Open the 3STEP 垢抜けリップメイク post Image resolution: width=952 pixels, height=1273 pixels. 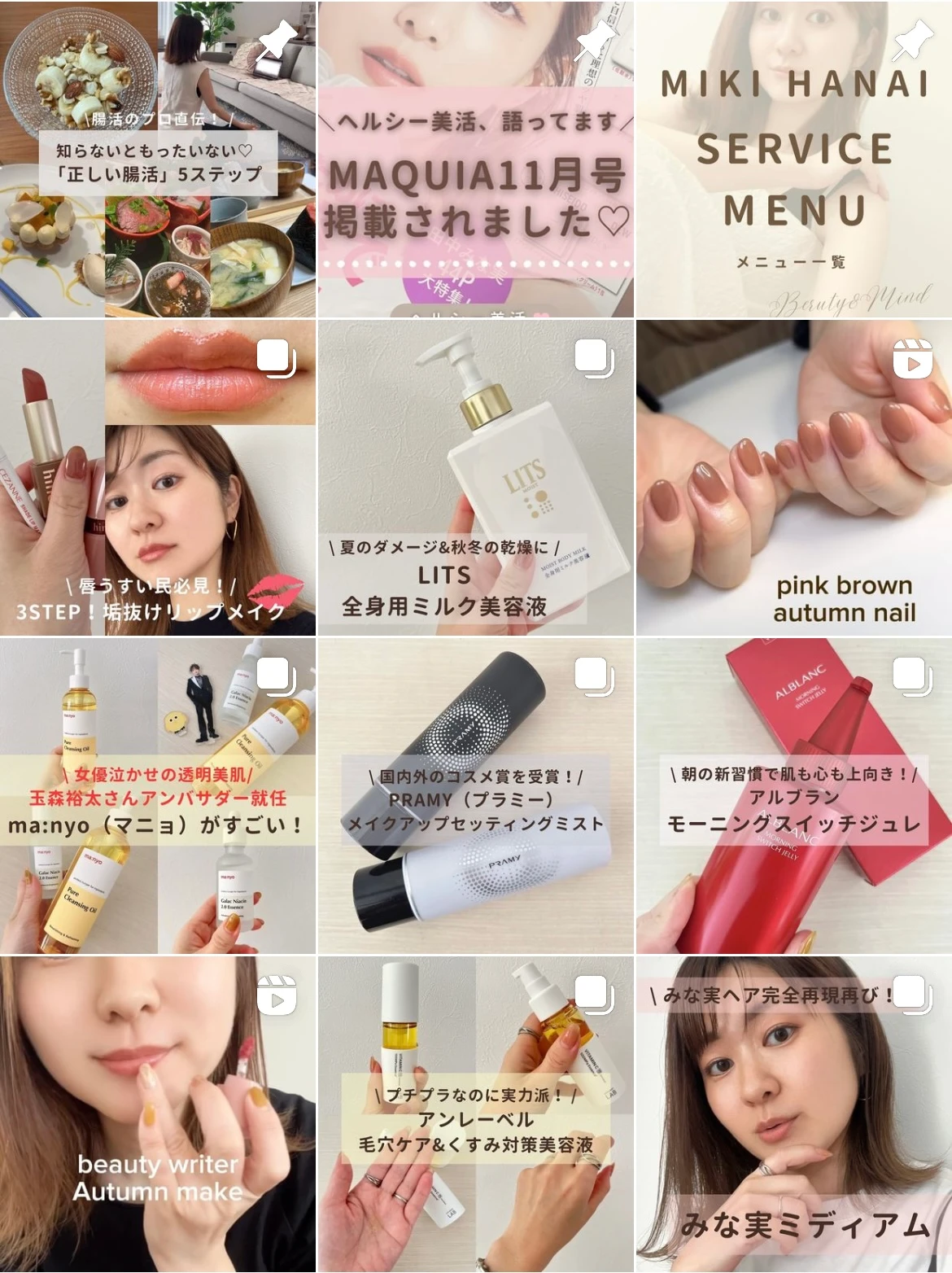pos(158,478)
